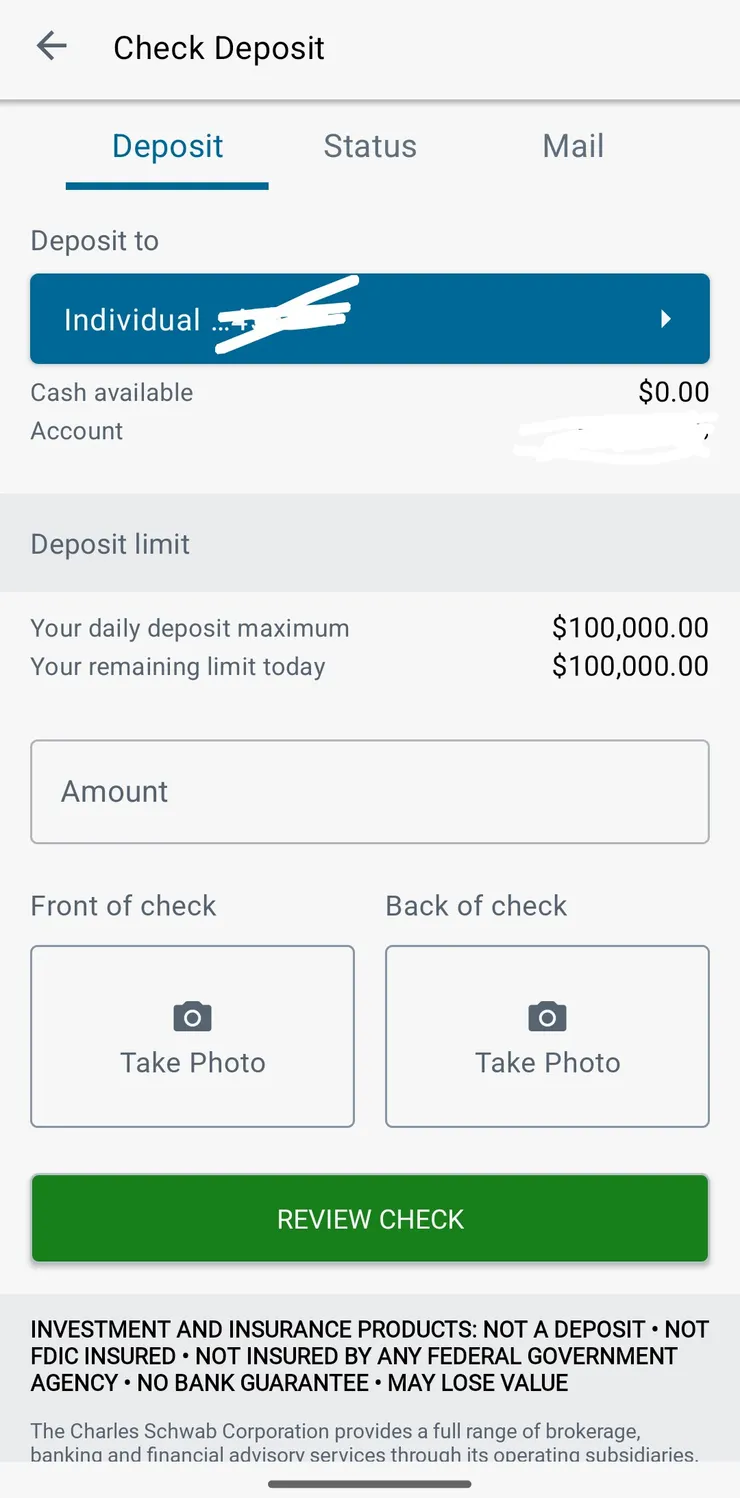Open the Individual account selector
The height and width of the screenshot is (1498, 740).
369,319
